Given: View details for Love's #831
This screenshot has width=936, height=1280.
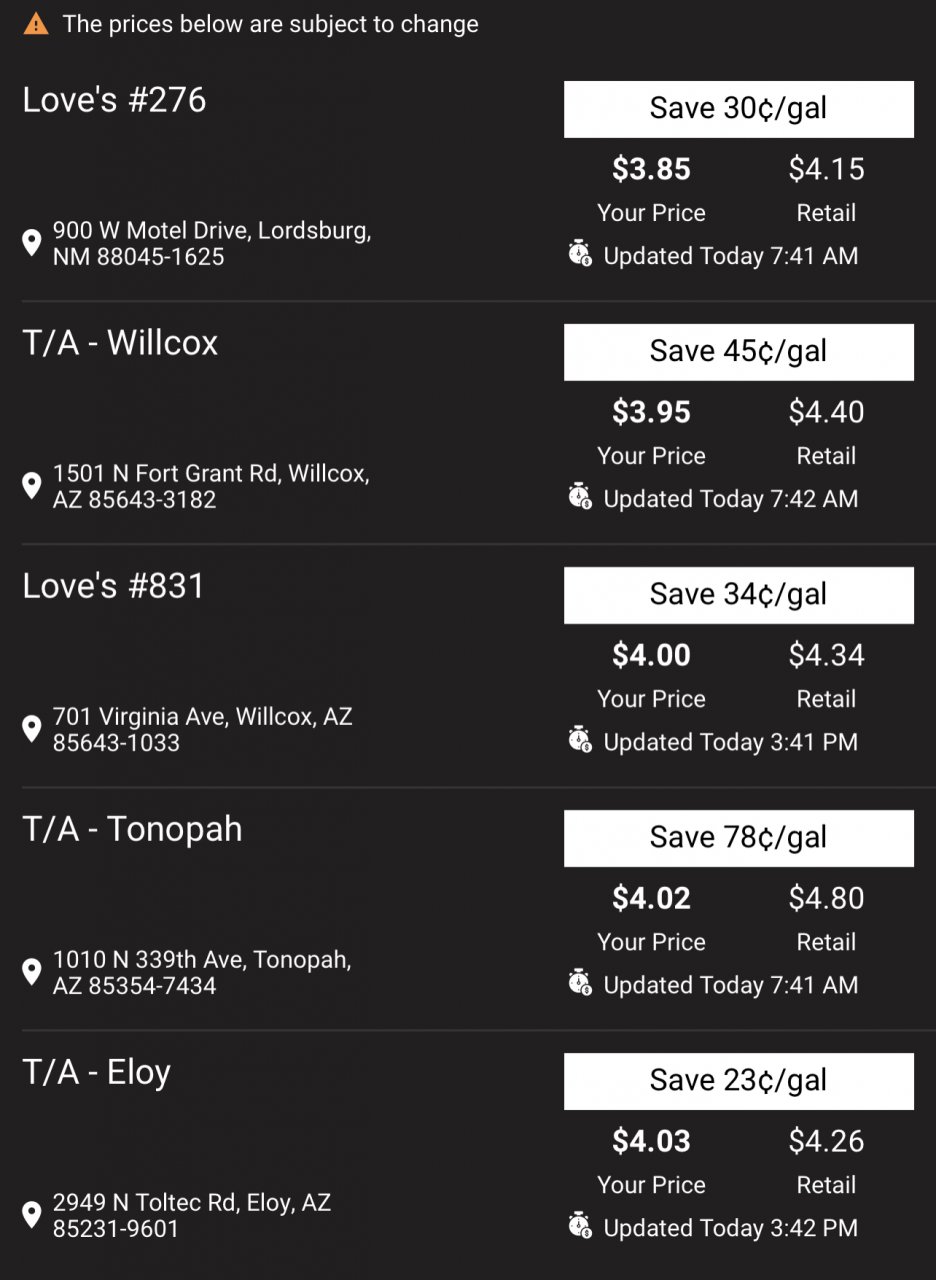Looking at the screenshot, I should (113, 586).
